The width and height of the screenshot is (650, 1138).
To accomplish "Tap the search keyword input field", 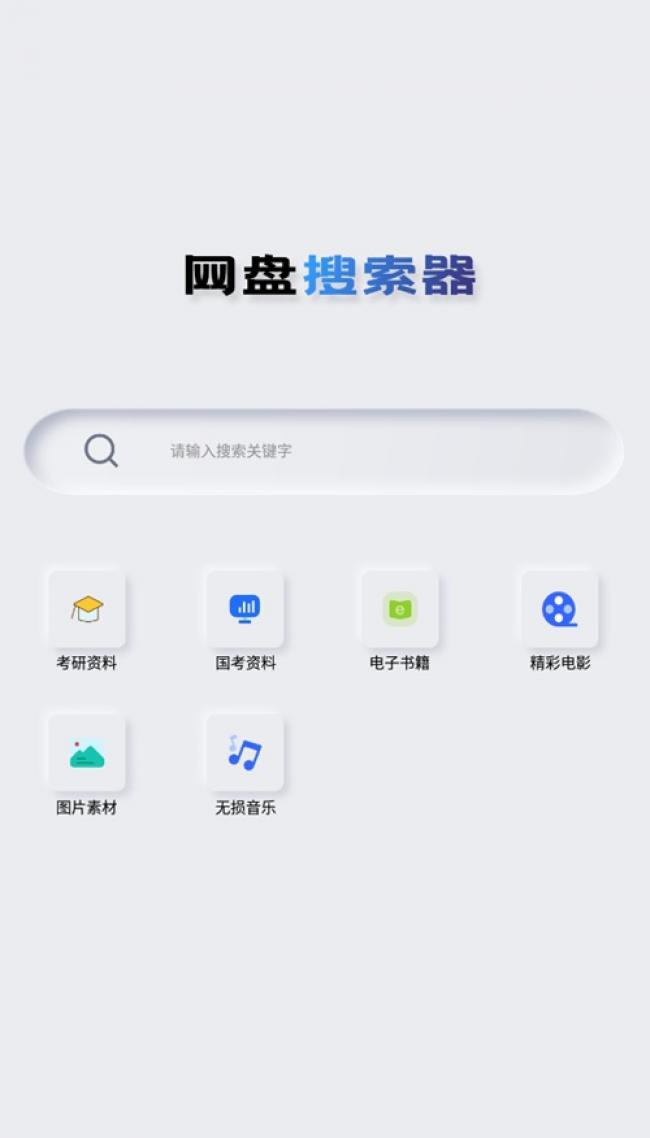I will 360,451.
